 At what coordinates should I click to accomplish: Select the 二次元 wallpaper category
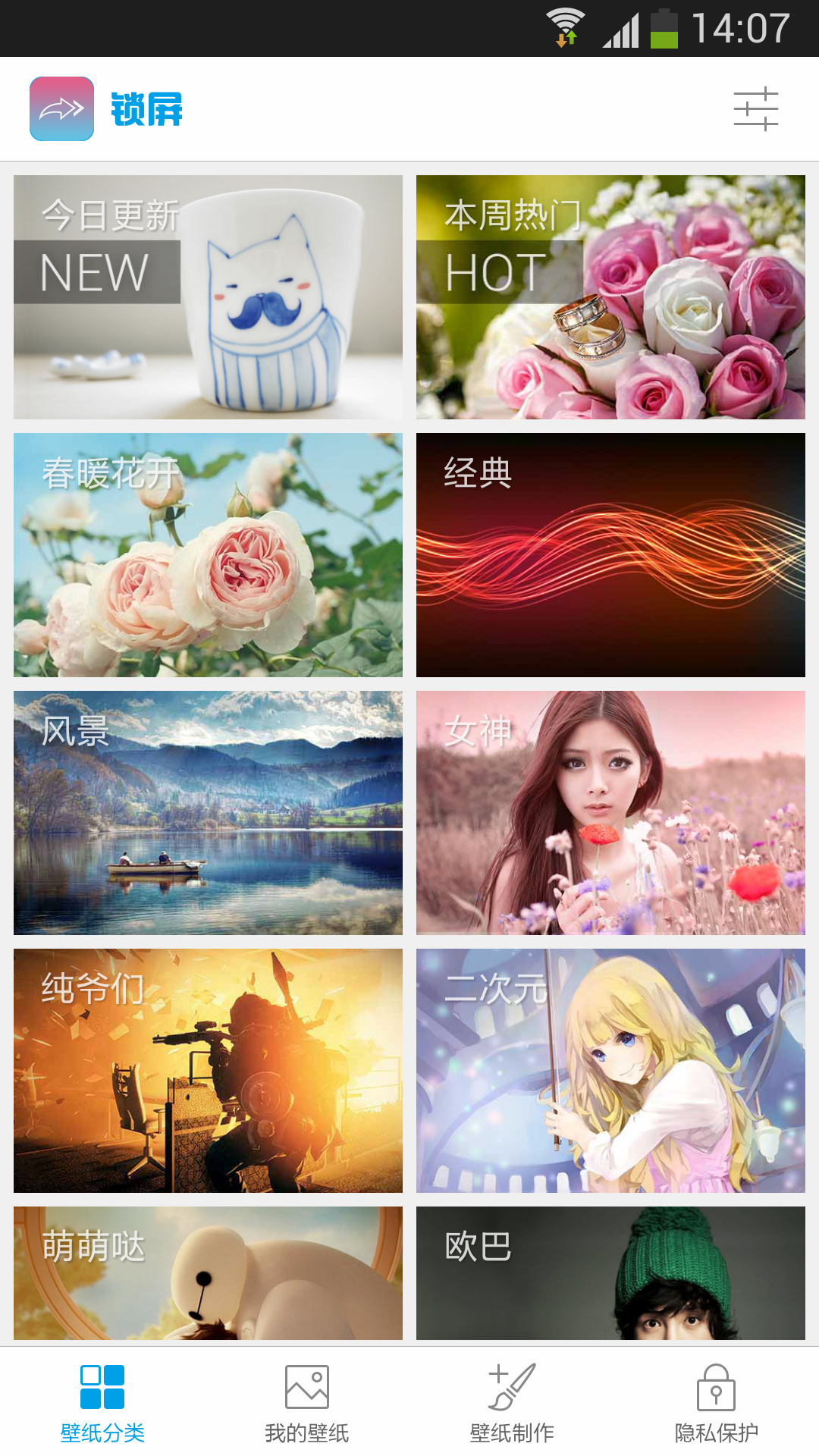[x=610, y=1071]
